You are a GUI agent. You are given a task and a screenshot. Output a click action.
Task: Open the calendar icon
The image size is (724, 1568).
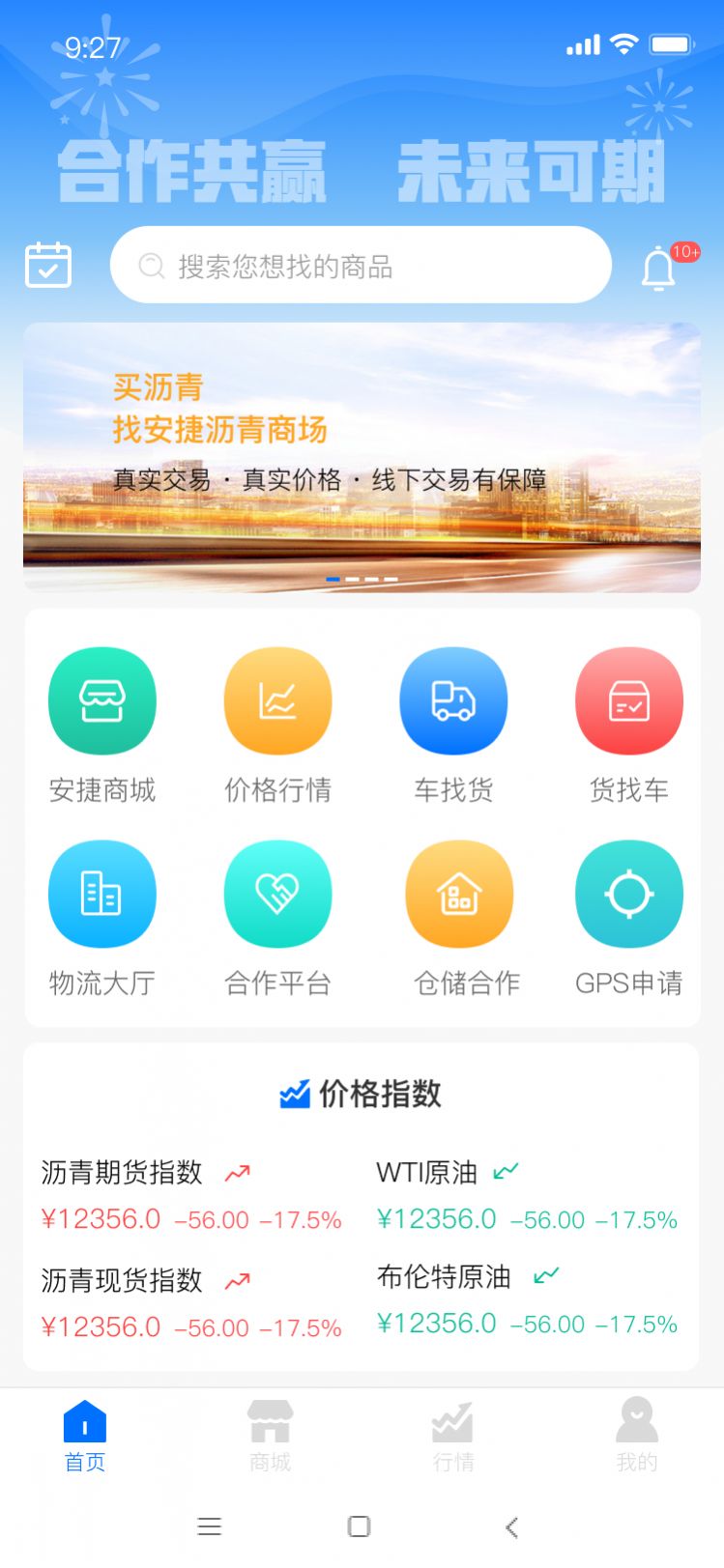click(x=48, y=265)
